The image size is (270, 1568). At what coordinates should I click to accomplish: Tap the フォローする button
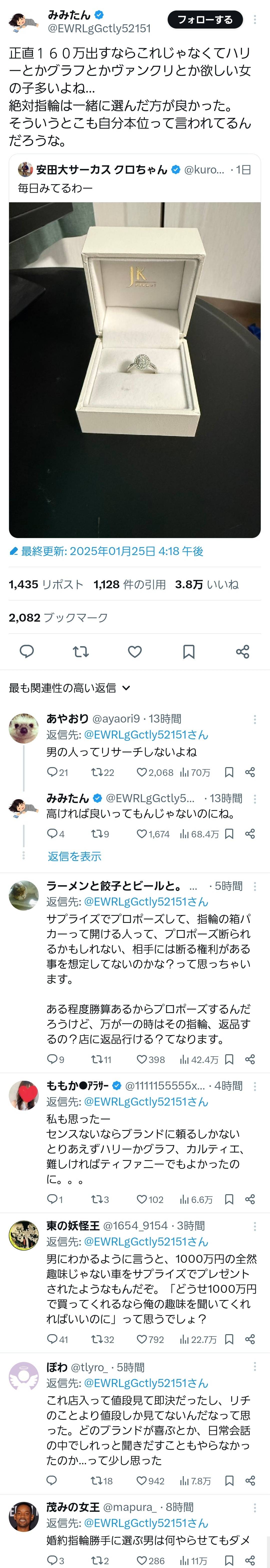pyautogui.click(x=205, y=20)
